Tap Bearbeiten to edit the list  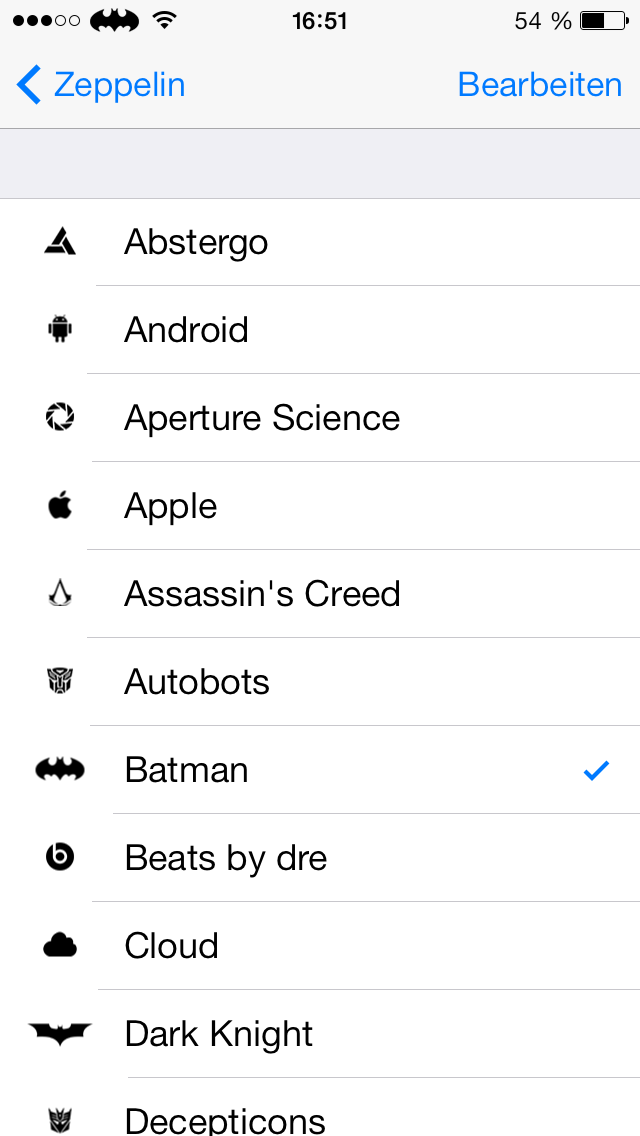pos(540,85)
